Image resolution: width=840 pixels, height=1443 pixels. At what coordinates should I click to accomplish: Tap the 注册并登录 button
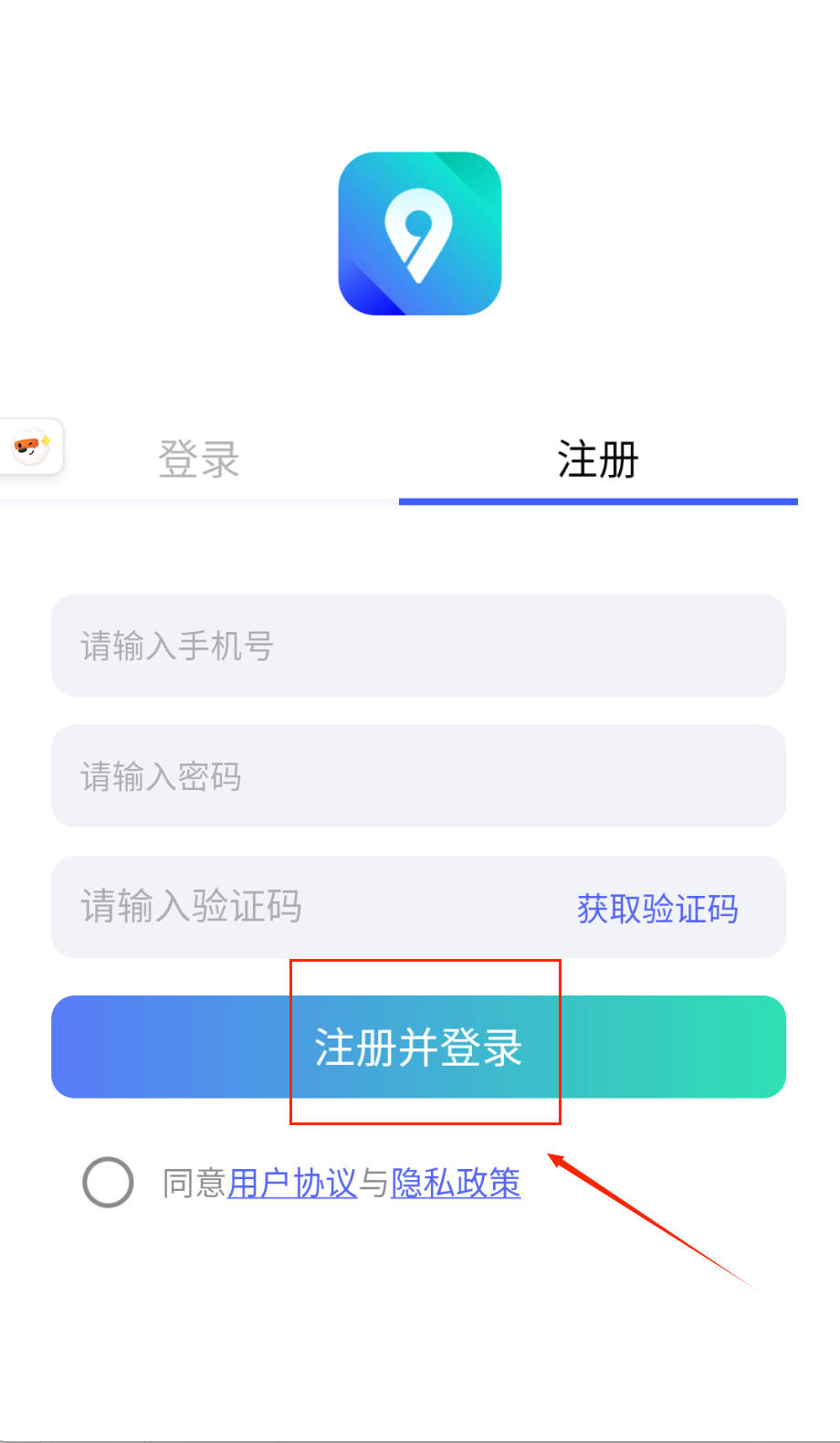pos(418,1047)
